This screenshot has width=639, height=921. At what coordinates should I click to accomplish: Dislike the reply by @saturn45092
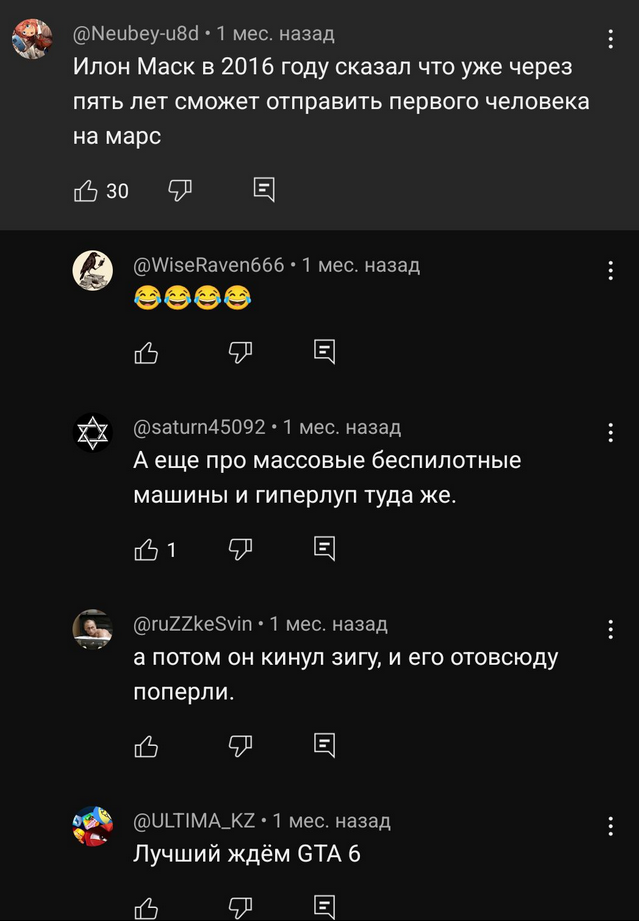[x=240, y=548]
